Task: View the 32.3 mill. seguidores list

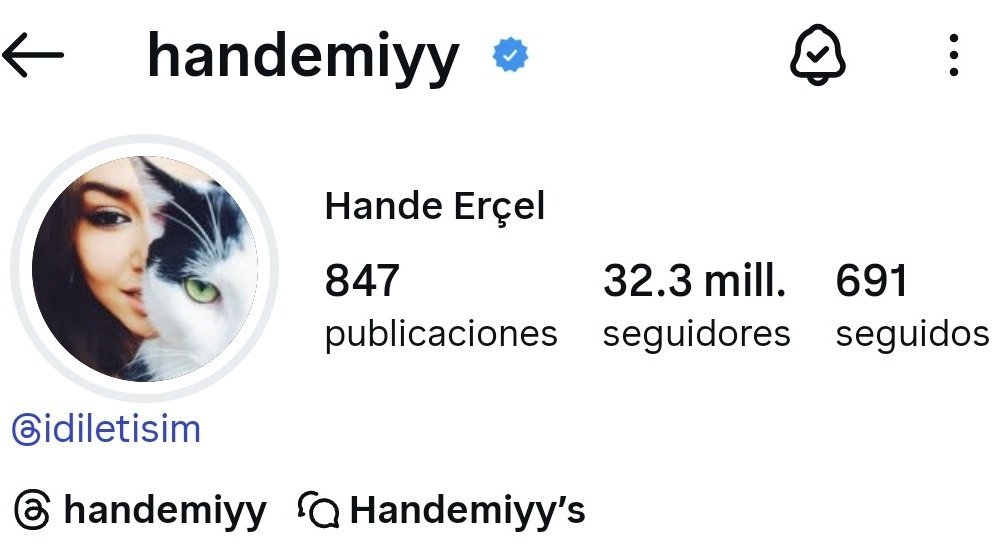Action: point(696,306)
